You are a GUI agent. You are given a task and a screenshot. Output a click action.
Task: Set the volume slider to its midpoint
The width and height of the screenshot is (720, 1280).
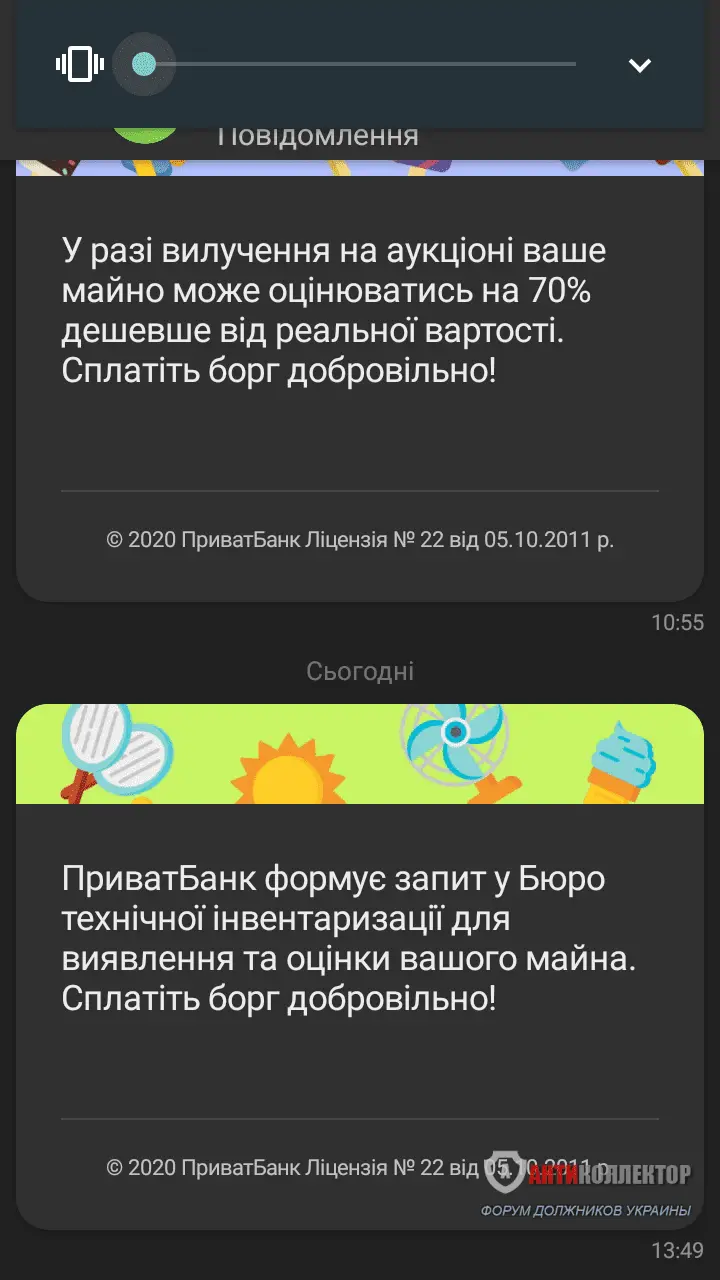click(x=360, y=65)
